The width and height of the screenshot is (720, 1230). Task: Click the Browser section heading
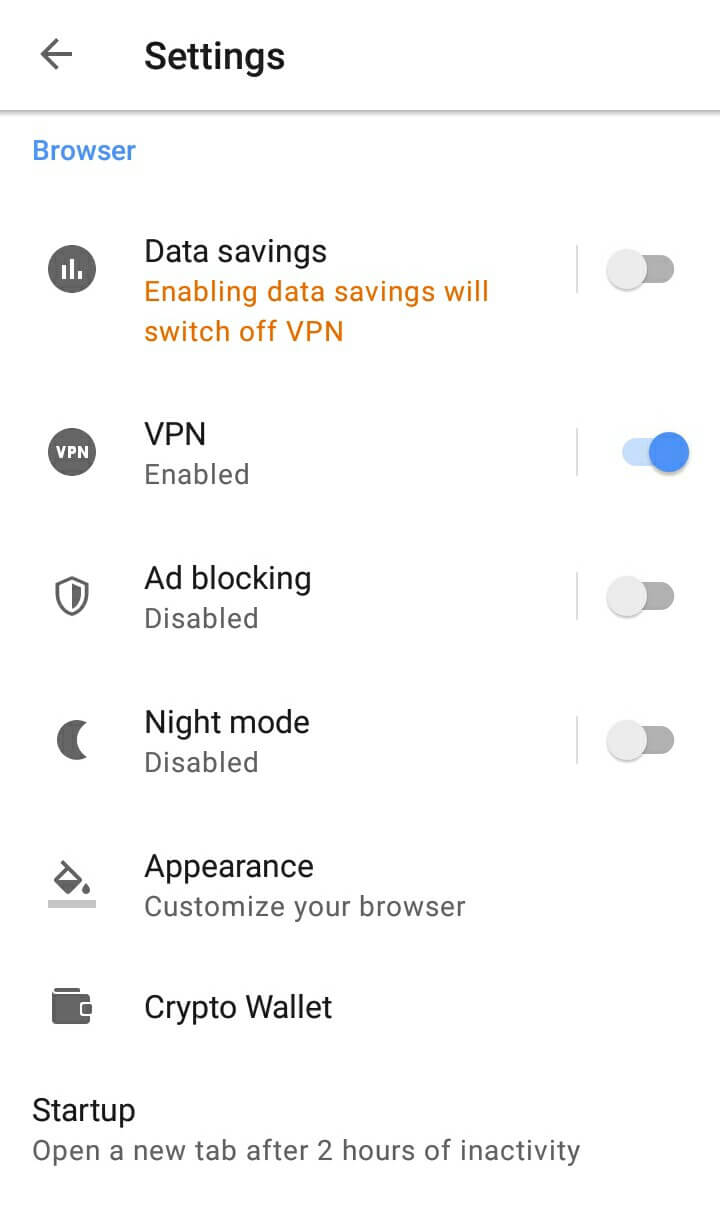(84, 150)
